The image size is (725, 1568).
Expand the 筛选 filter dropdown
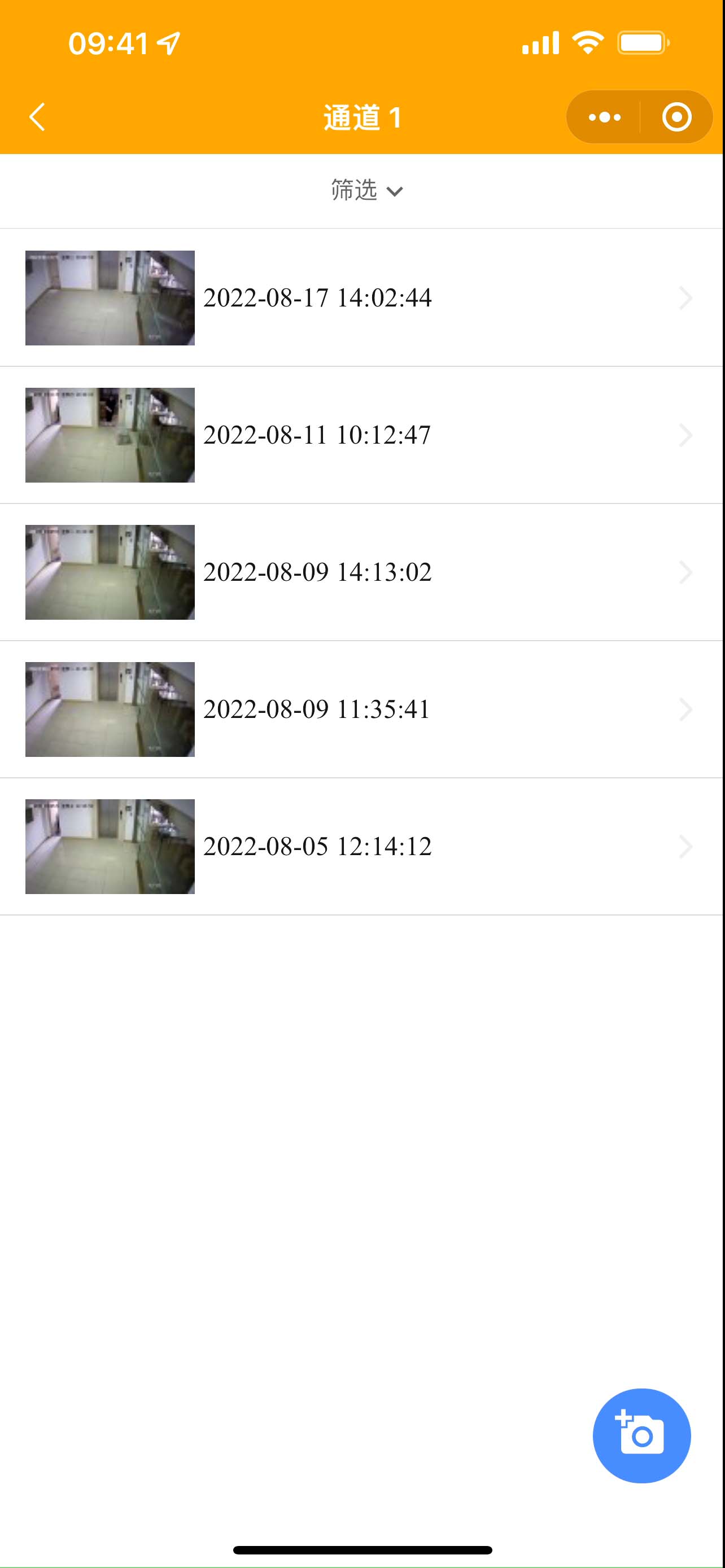(x=366, y=191)
